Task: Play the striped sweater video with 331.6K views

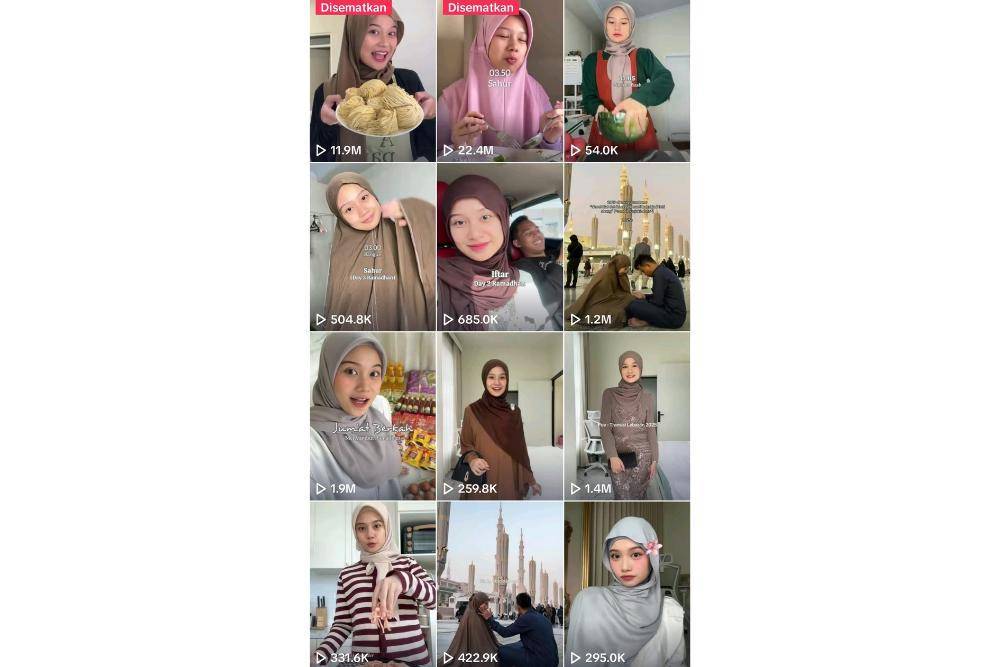Action: pyautogui.click(x=372, y=583)
